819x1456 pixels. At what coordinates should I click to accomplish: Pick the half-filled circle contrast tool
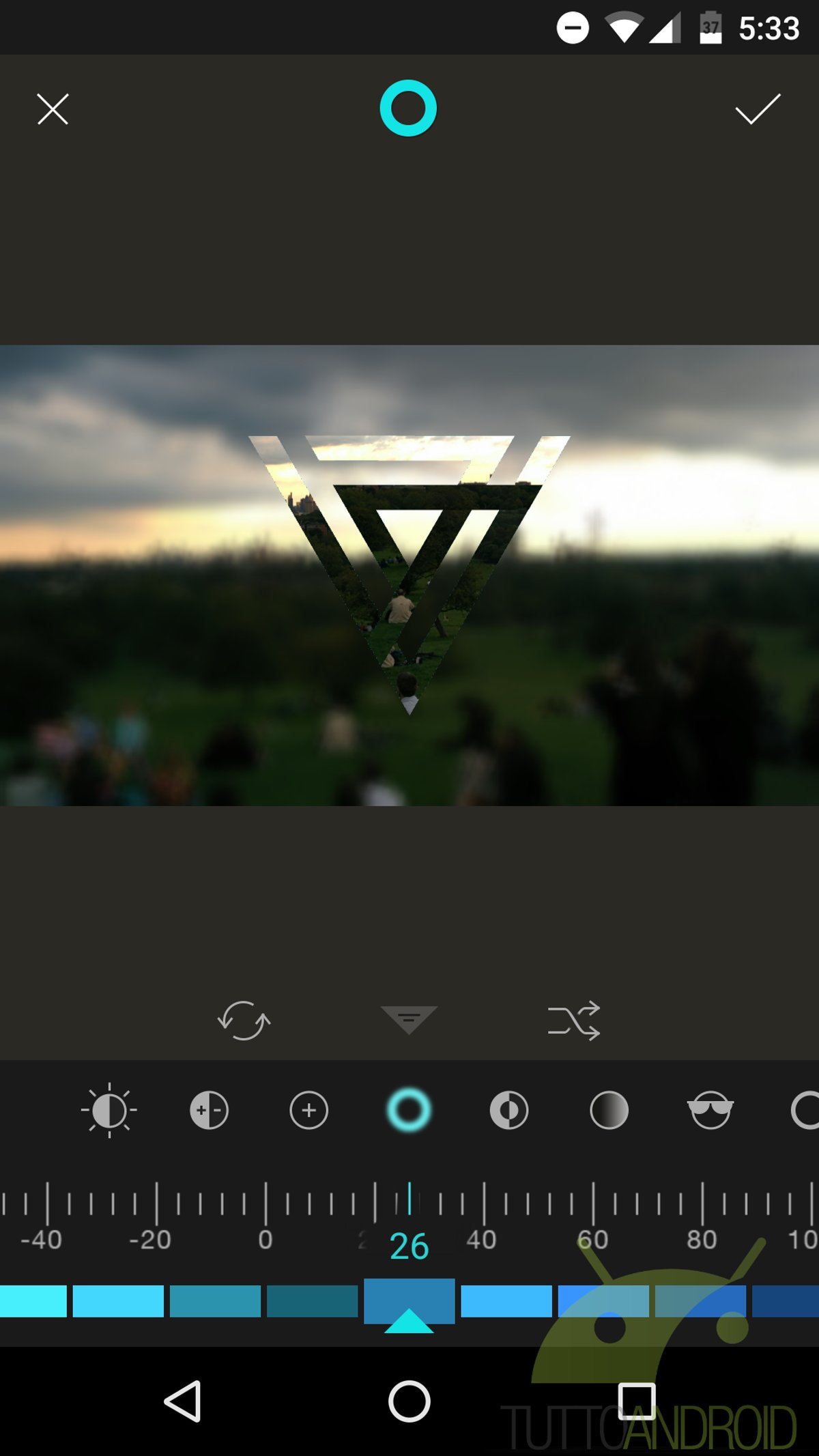tap(509, 1111)
